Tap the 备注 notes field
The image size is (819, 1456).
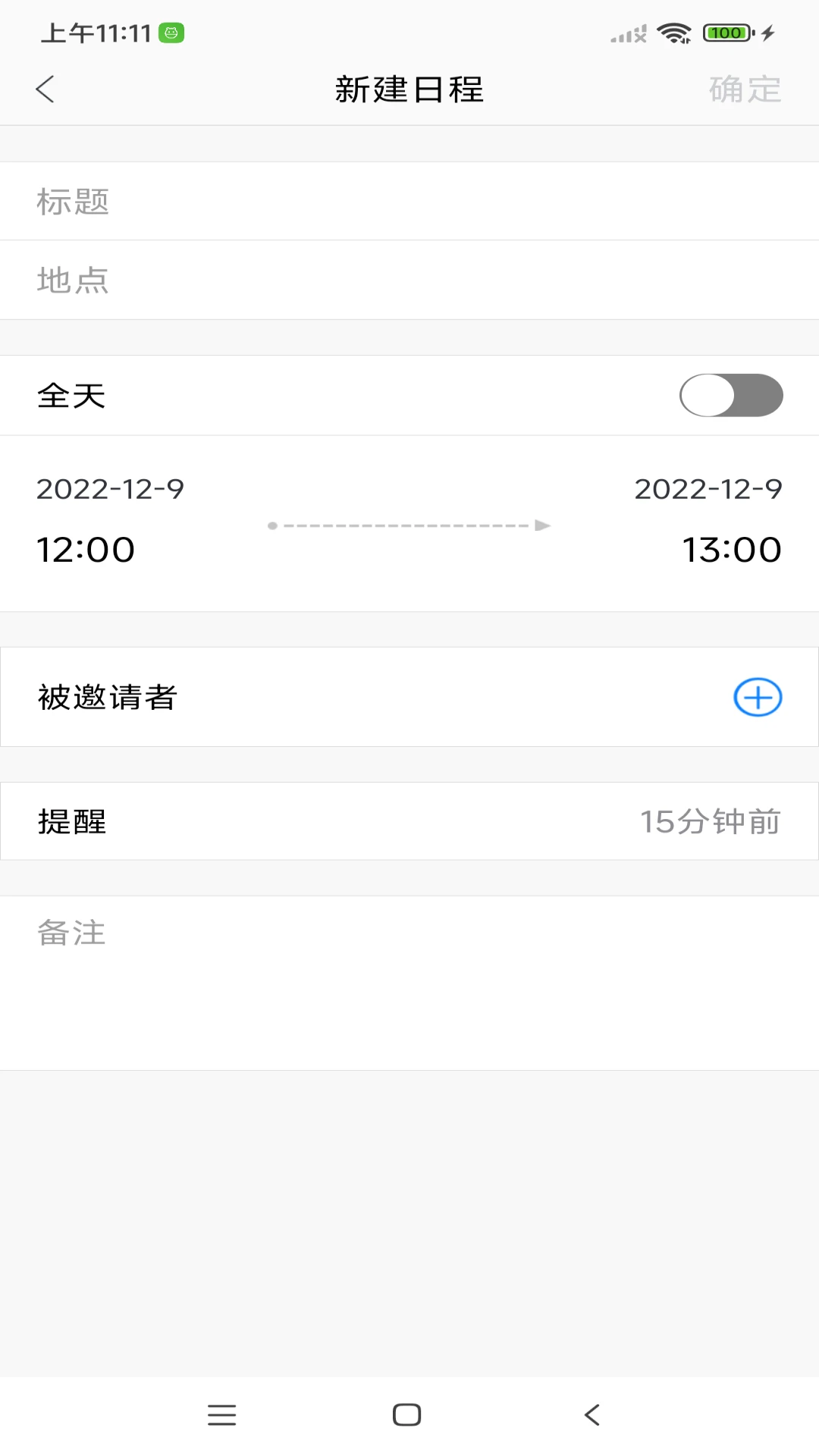(303, 933)
